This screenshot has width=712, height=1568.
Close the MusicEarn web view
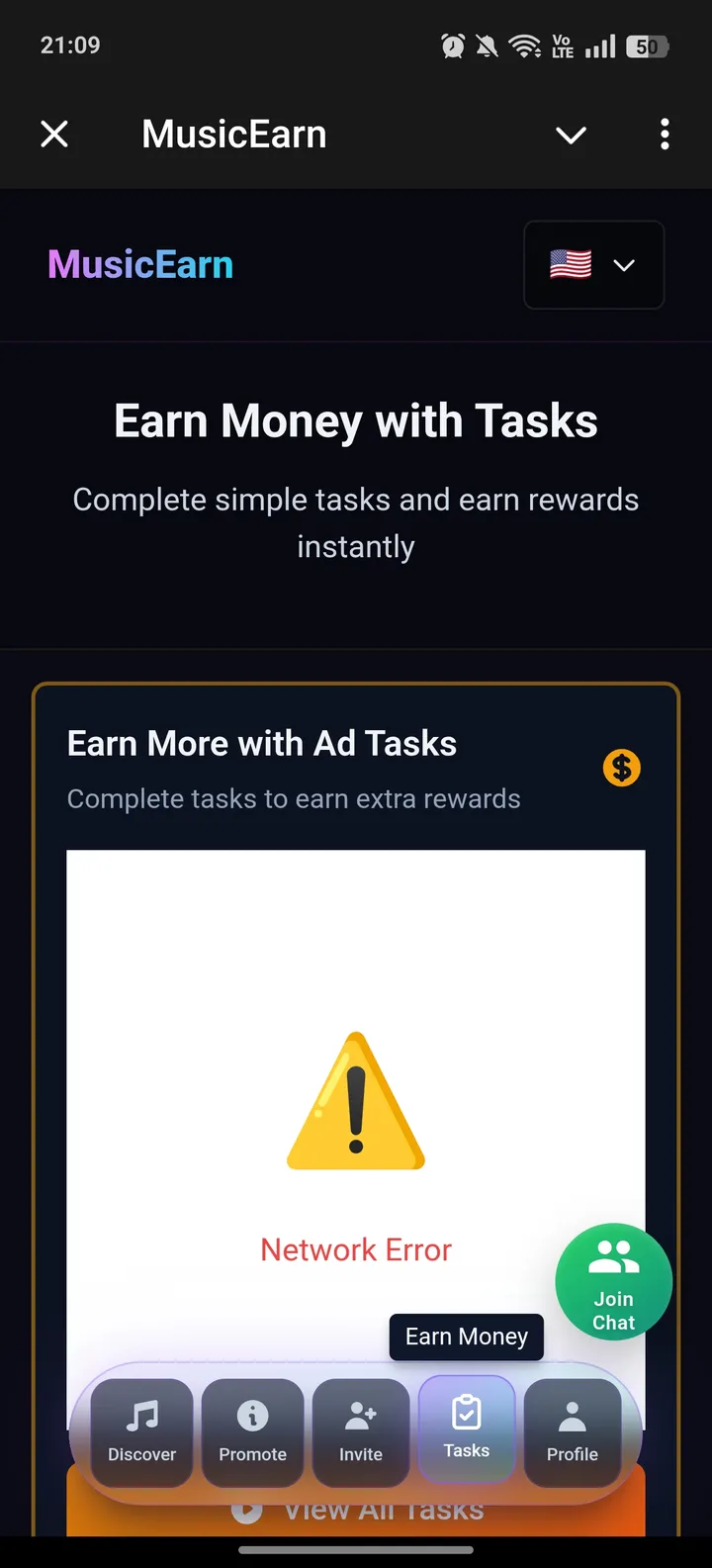(54, 134)
